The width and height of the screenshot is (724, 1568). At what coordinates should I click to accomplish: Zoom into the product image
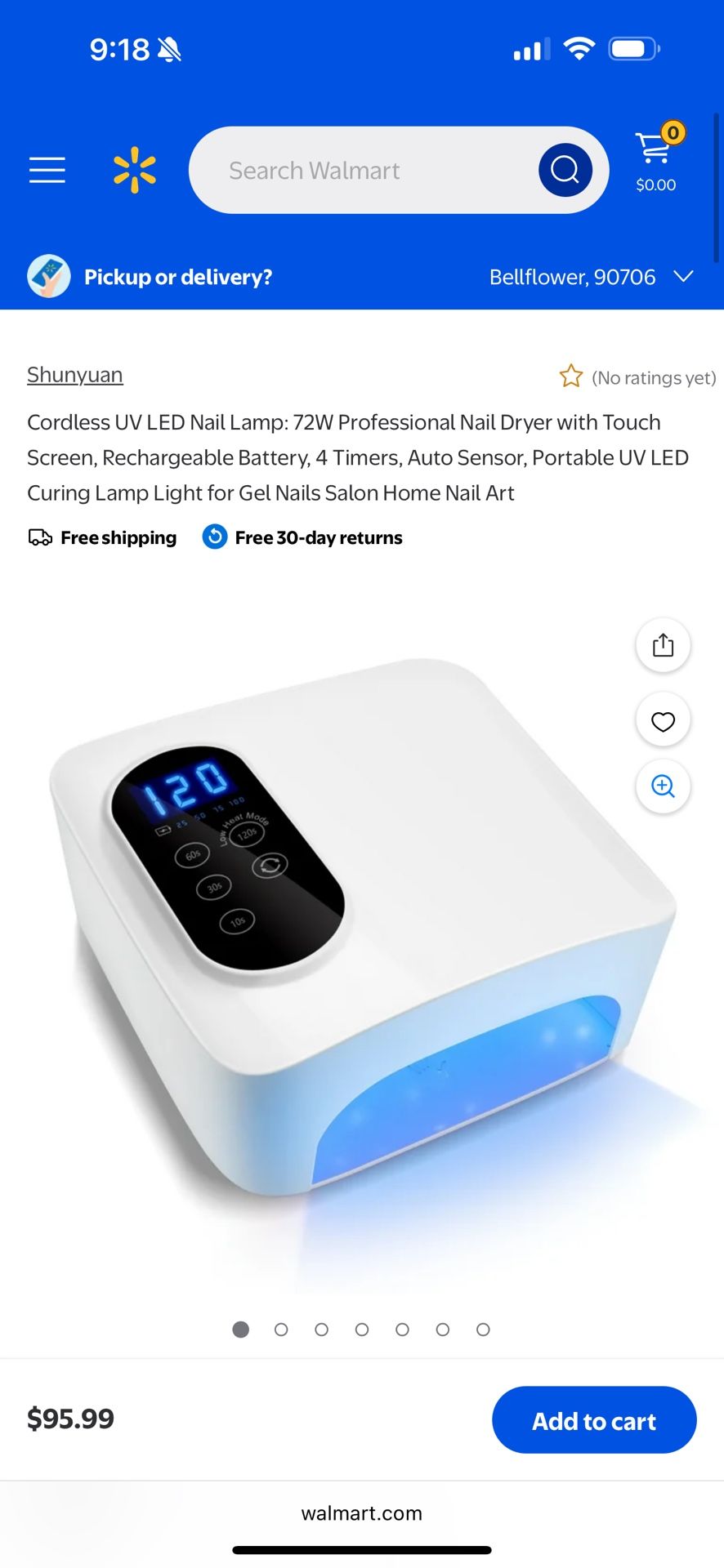[663, 786]
